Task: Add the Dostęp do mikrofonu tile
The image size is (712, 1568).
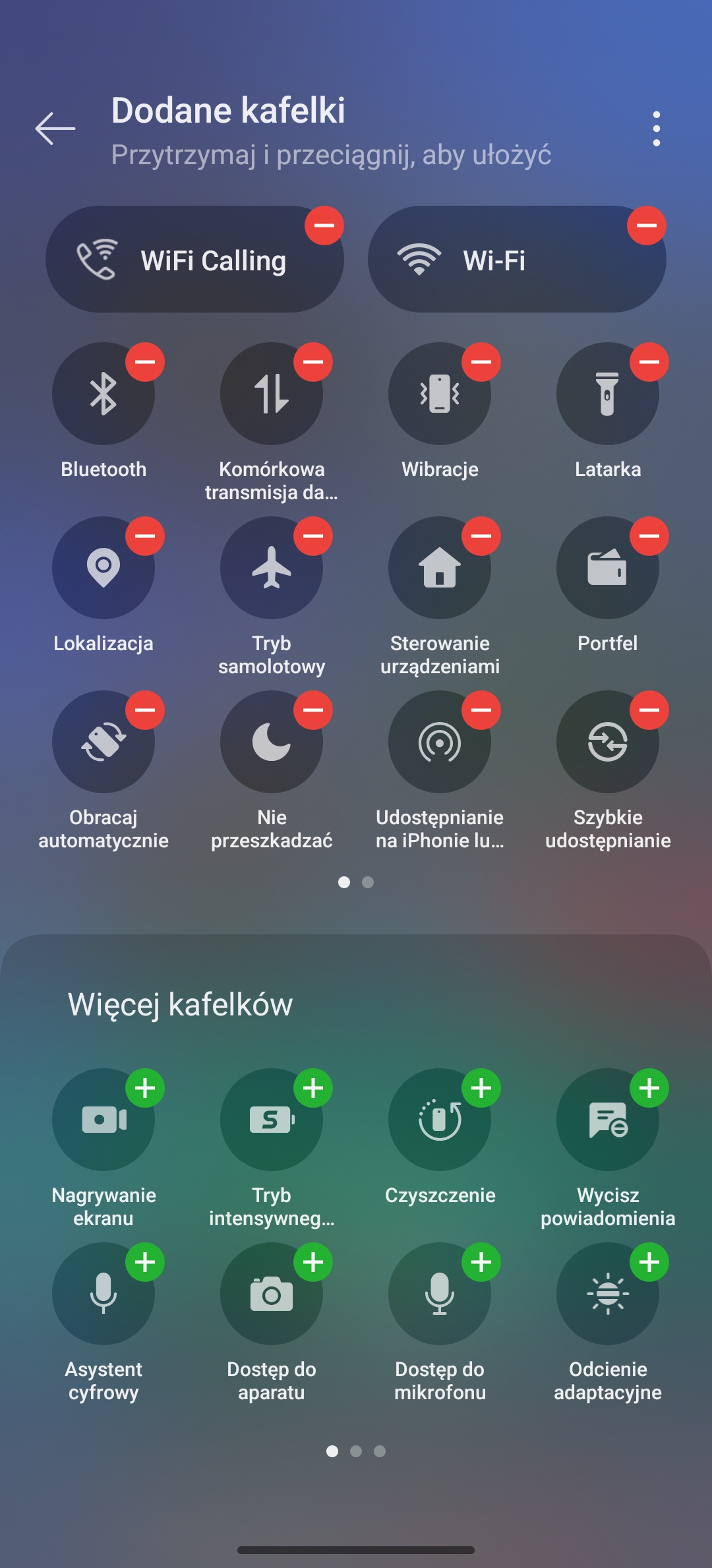Action: pyautogui.click(x=481, y=1262)
